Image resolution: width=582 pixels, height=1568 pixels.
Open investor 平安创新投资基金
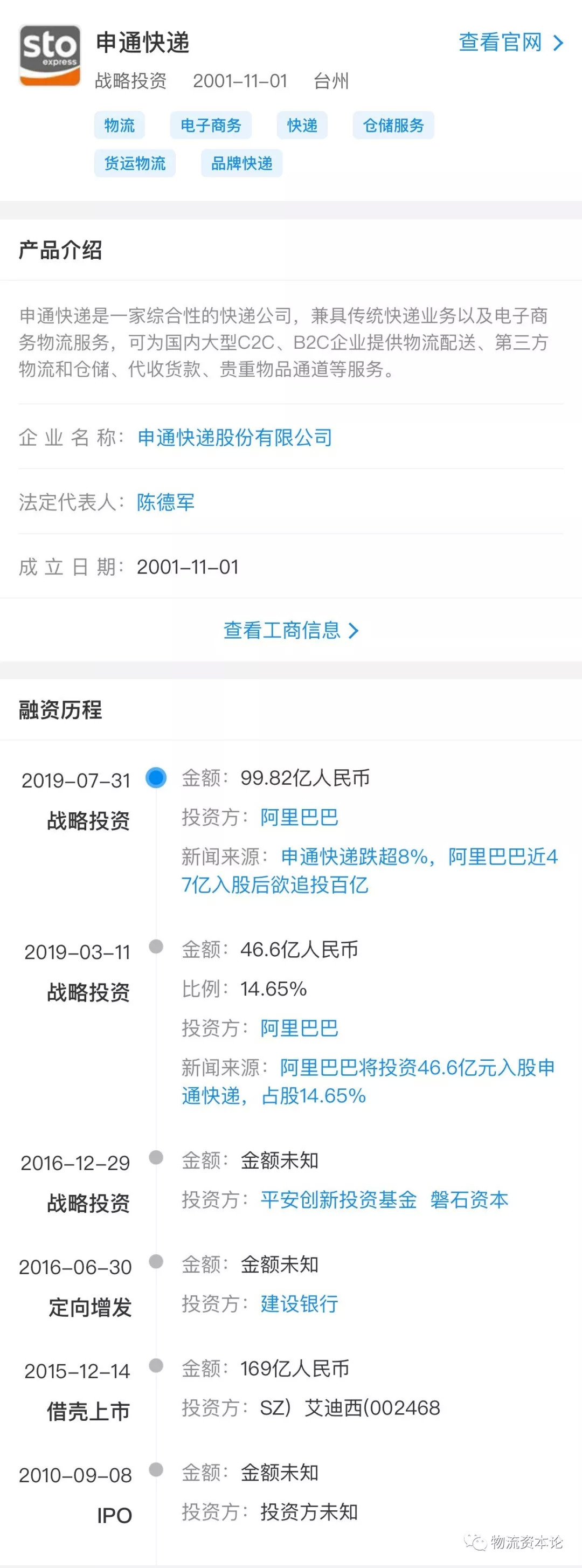[x=338, y=1200]
